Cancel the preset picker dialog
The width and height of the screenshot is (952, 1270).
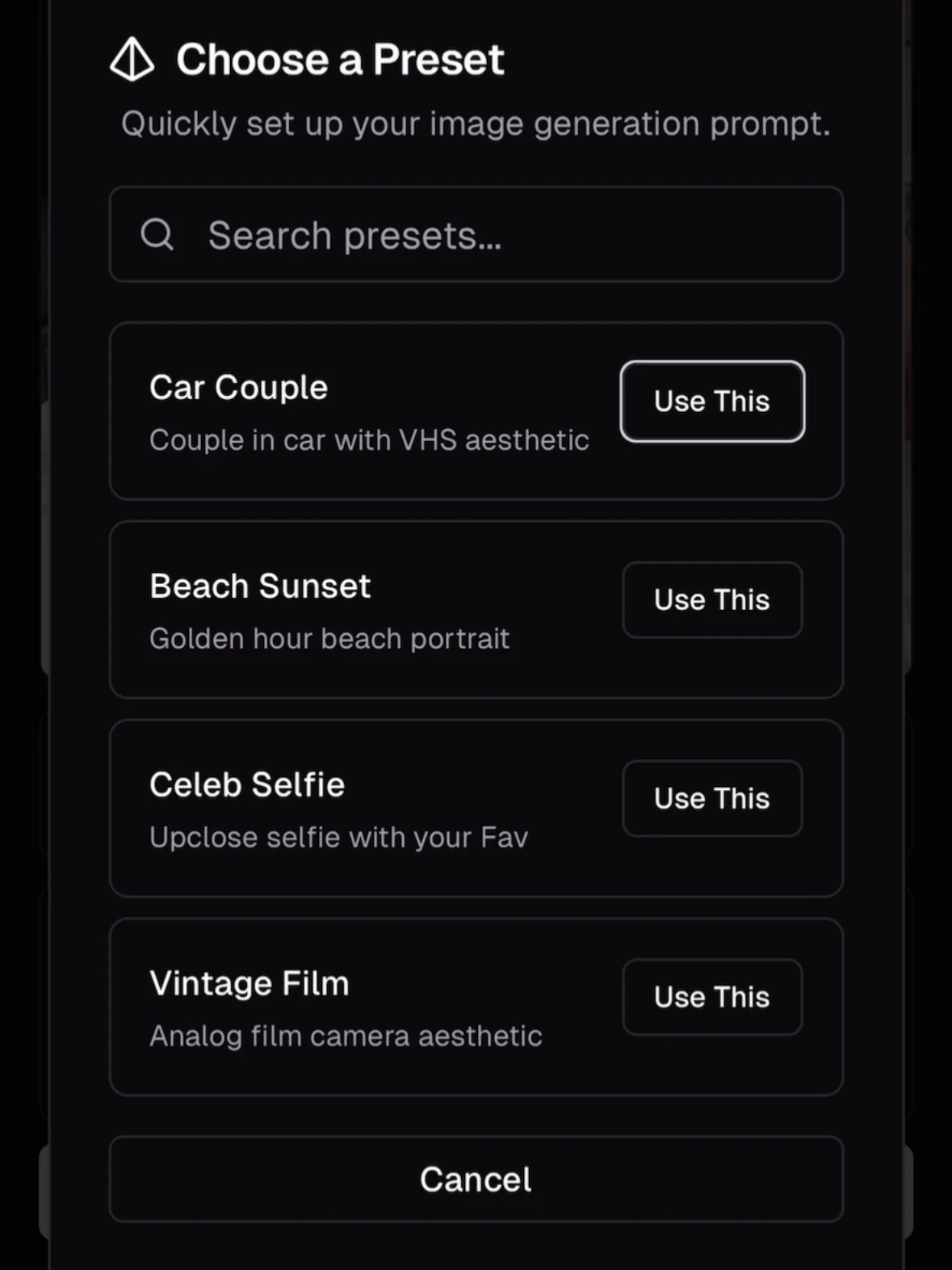475,1179
